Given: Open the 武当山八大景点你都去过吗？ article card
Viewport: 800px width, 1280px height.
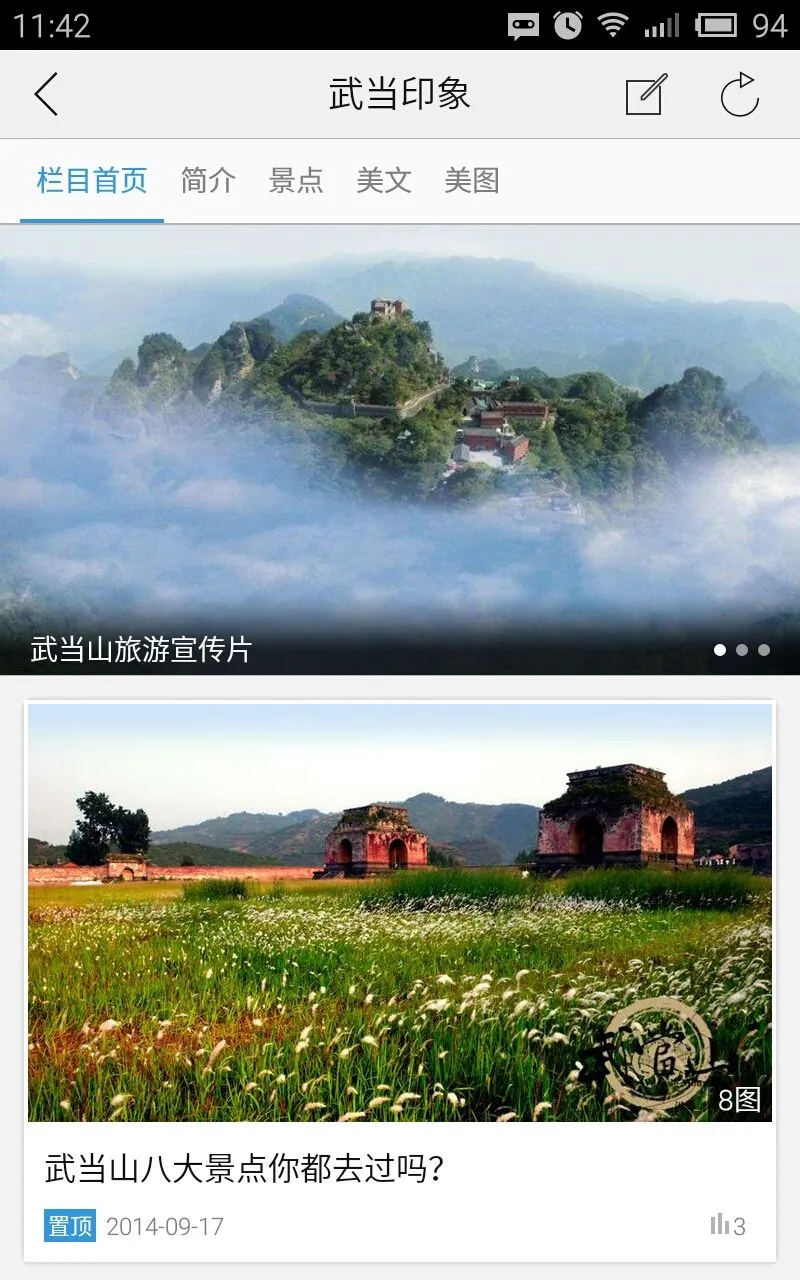Looking at the screenshot, I should (x=400, y=980).
